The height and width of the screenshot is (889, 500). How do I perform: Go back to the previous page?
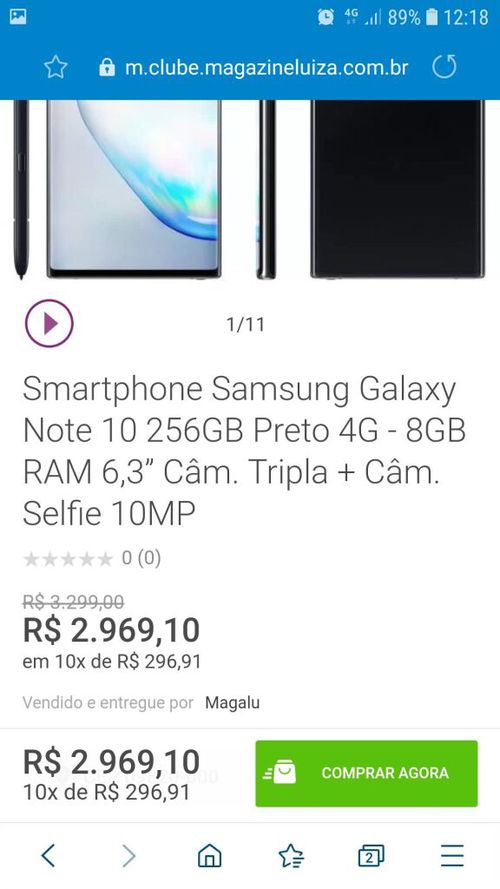tap(49, 855)
